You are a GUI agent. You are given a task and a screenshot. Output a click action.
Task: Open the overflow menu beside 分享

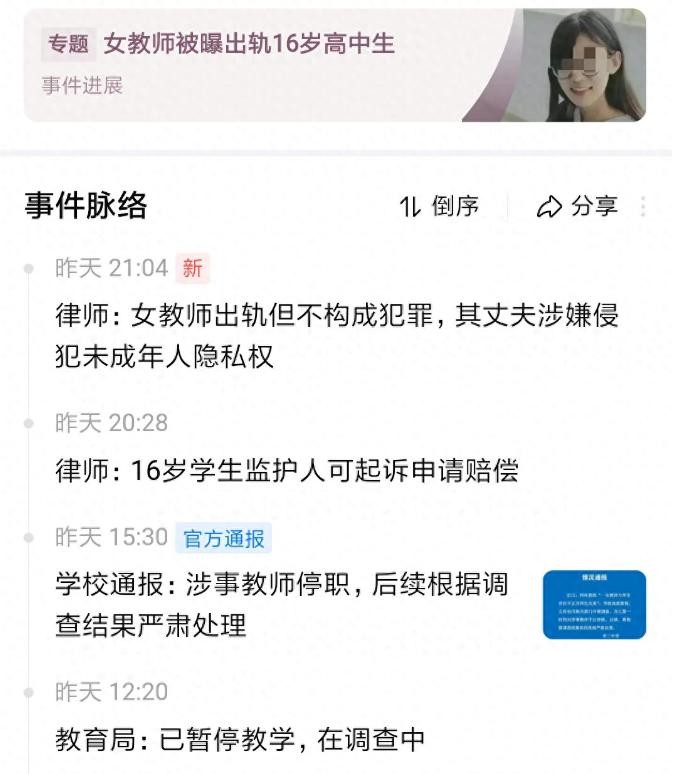coord(643,207)
